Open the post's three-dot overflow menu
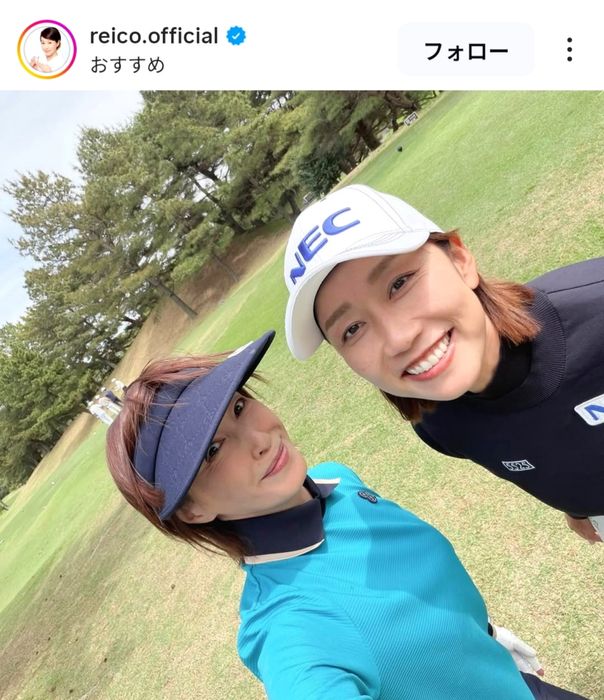Image resolution: width=604 pixels, height=700 pixels. pos(569,50)
